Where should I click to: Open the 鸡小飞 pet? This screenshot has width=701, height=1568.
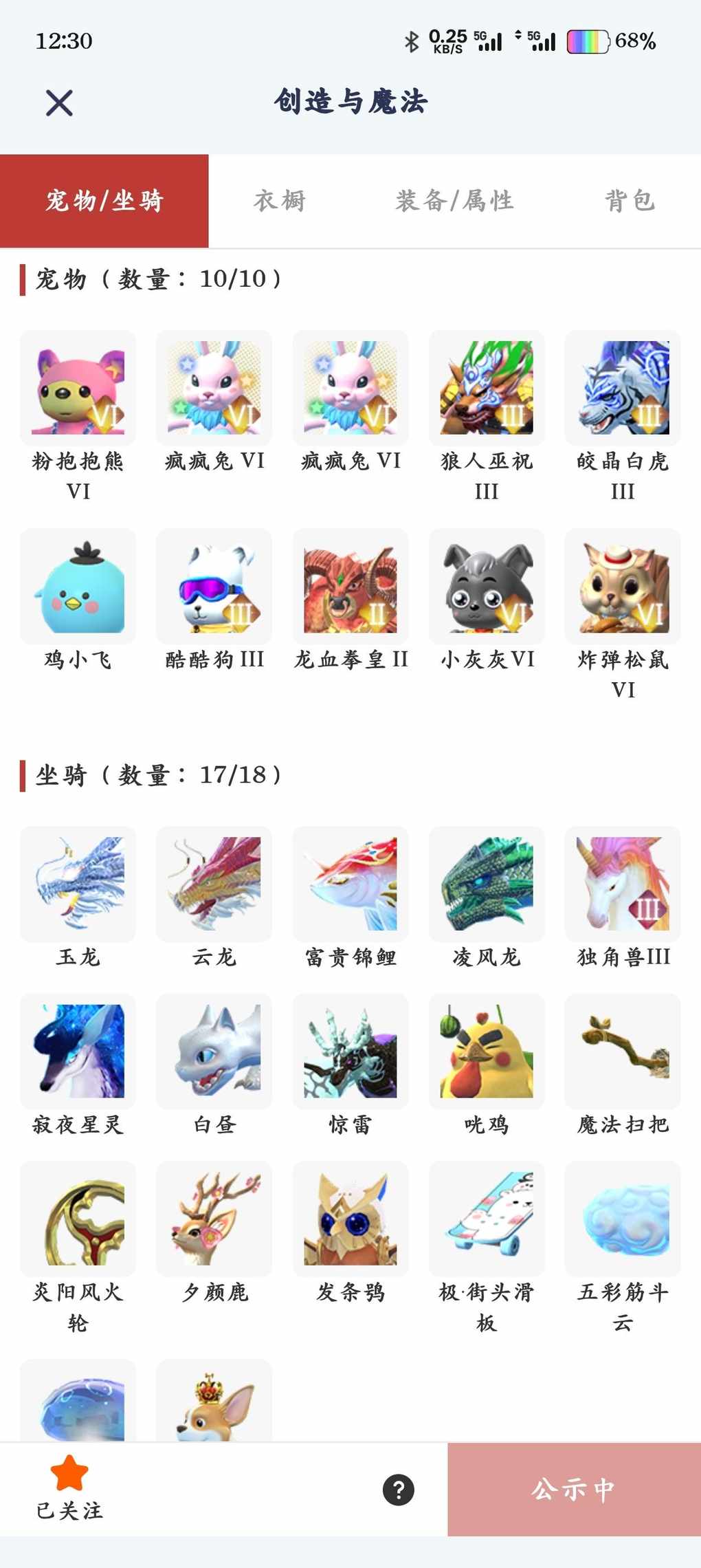click(x=78, y=587)
